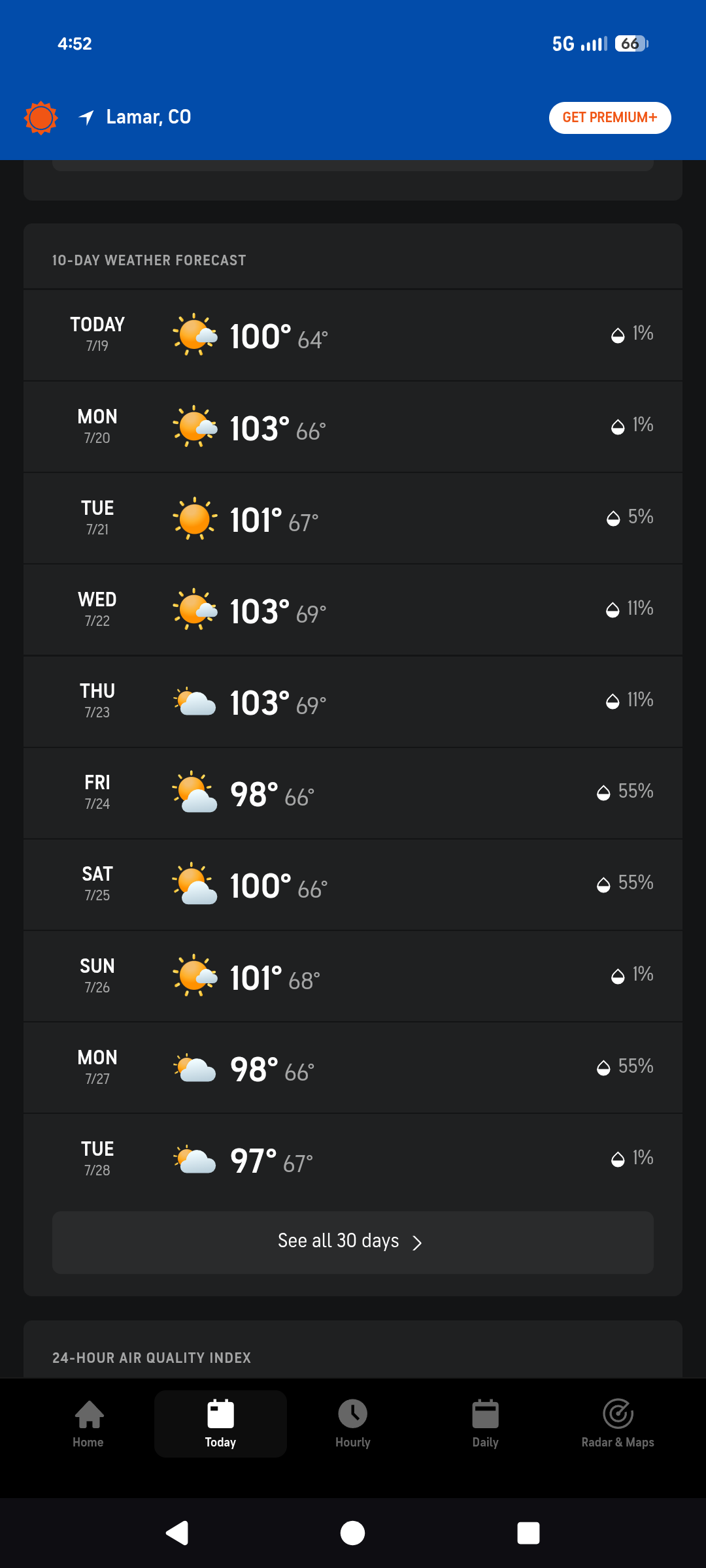The image size is (706, 1568).
Task: Tap the GET PREMIUM+ button
Action: tap(610, 118)
